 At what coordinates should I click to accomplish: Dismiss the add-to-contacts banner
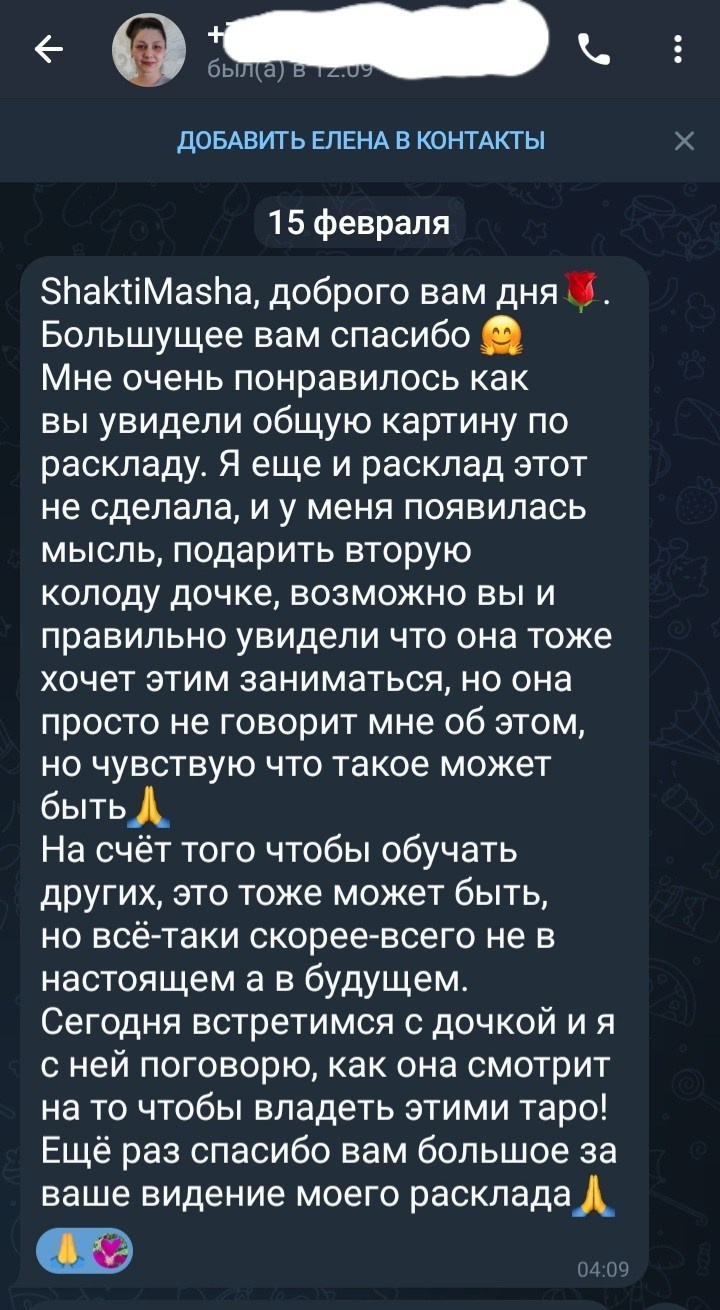684,141
